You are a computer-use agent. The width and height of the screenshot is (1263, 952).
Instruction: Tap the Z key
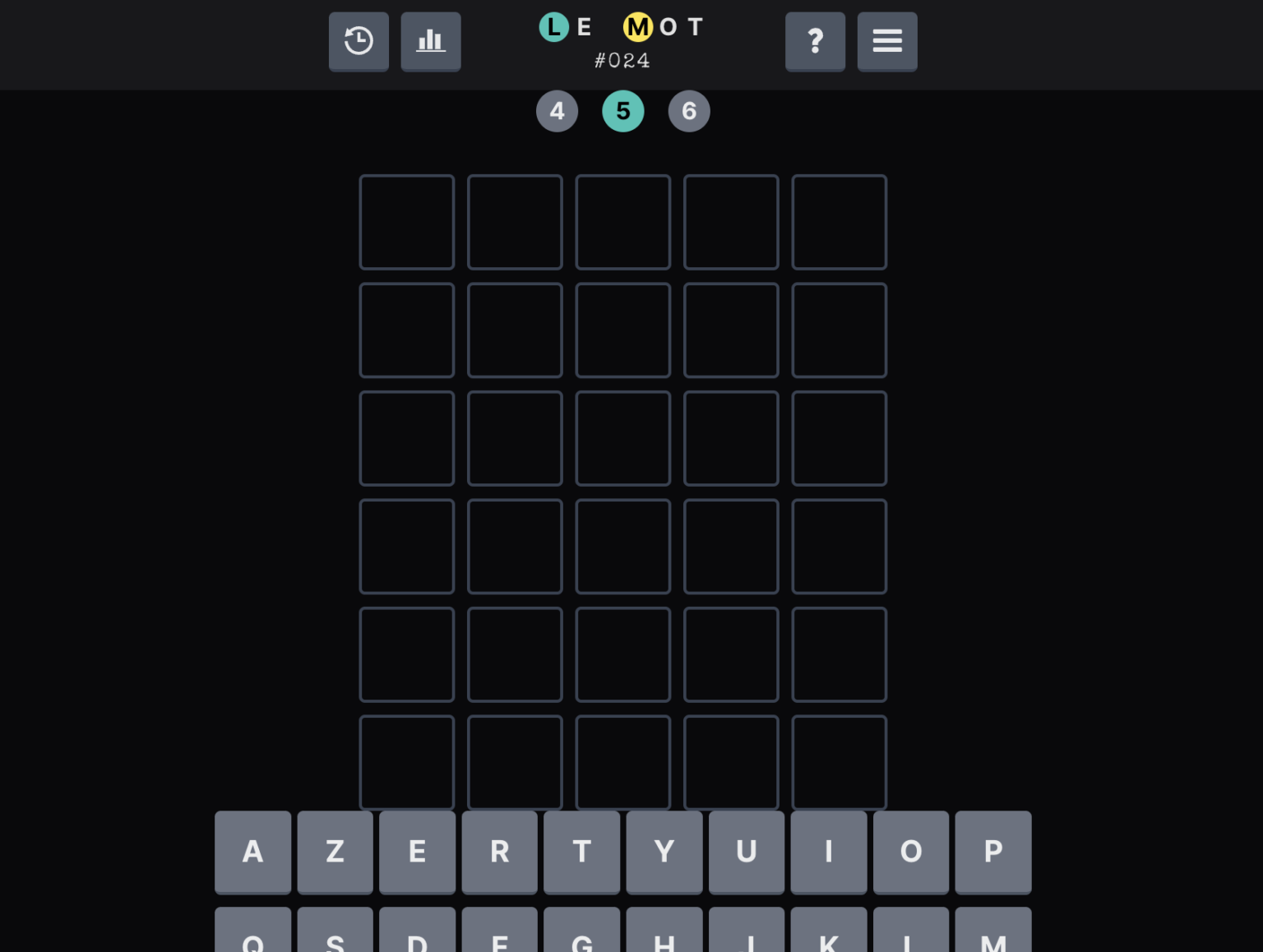(335, 852)
